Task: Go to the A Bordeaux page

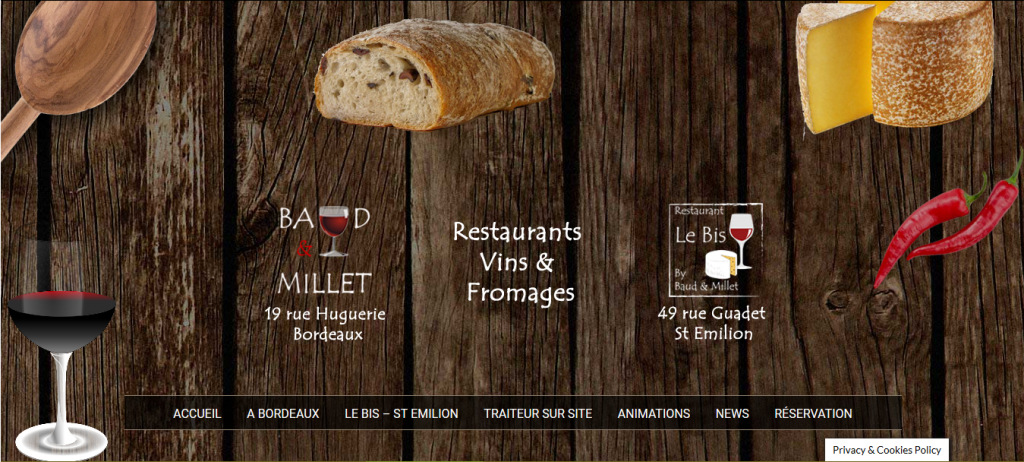Action: pos(283,413)
